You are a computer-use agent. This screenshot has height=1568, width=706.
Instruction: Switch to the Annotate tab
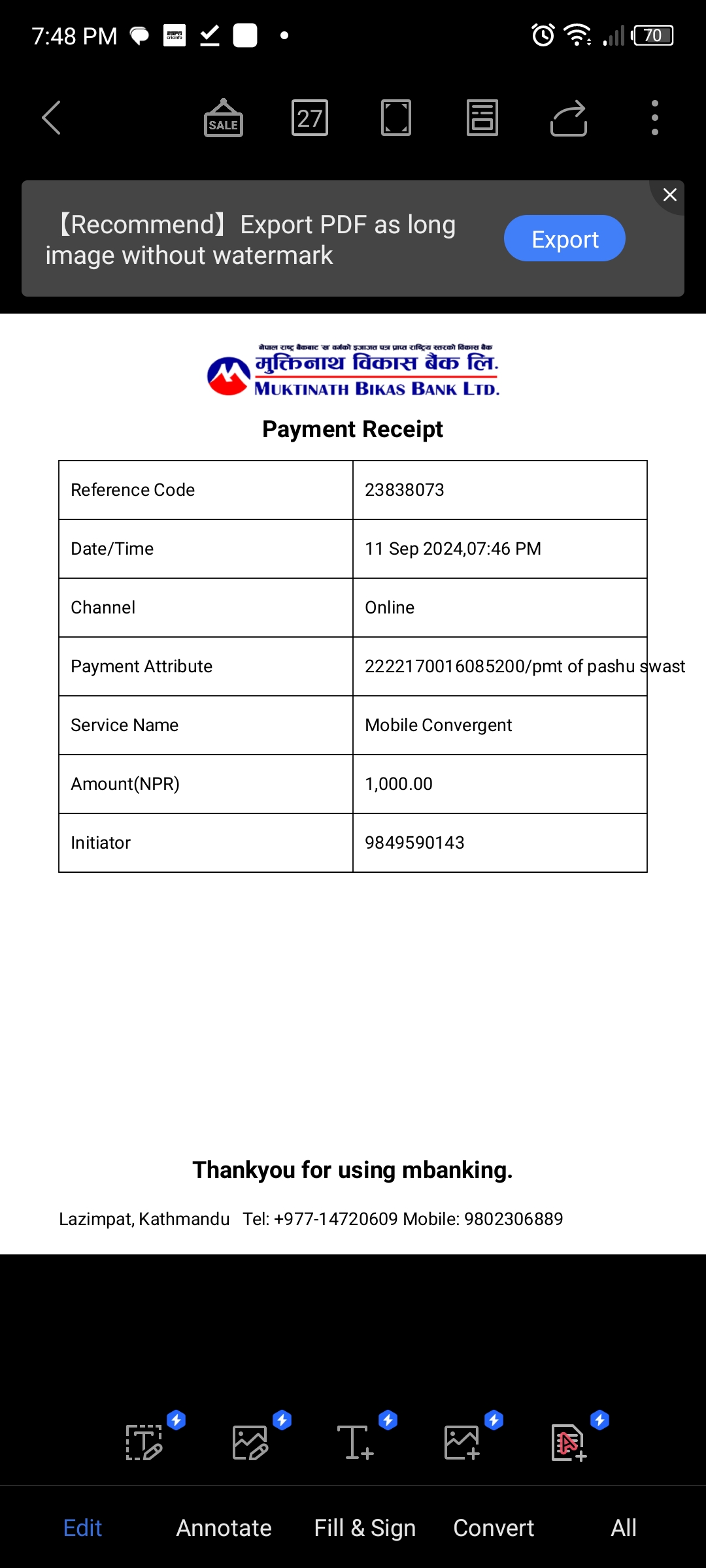224,1528
